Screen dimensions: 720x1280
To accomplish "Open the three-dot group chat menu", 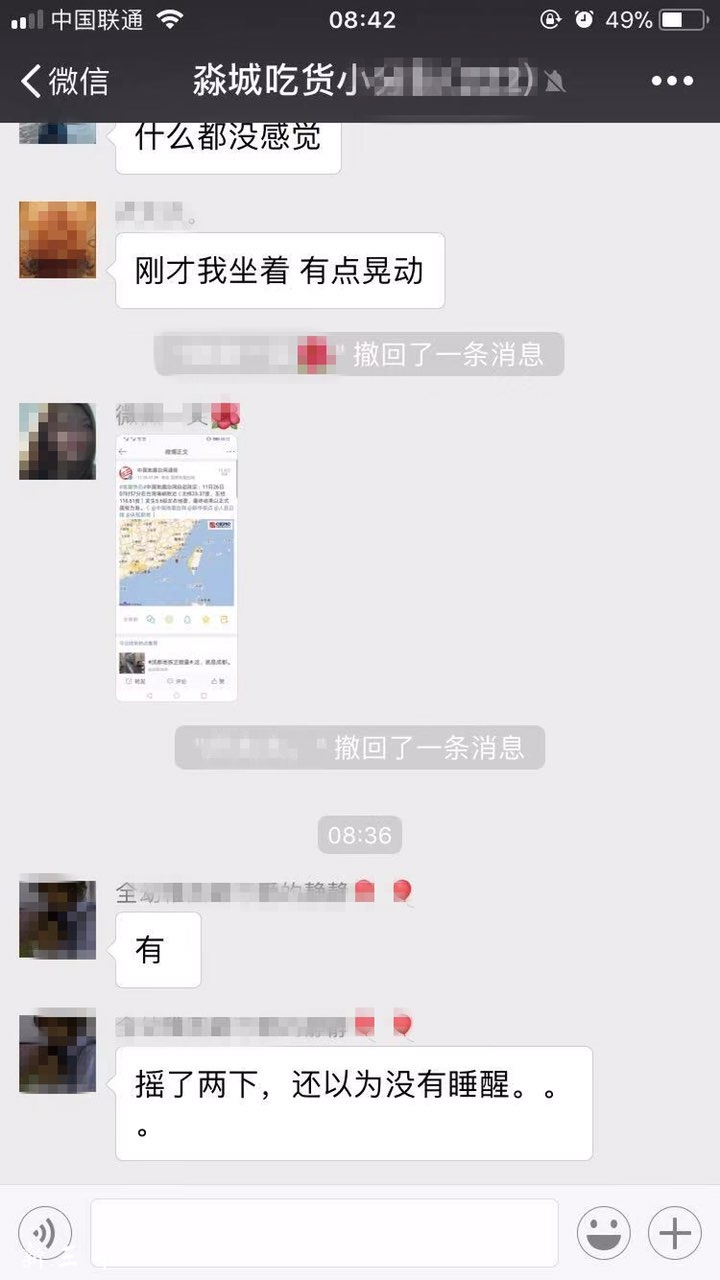I will coord(672,81).
